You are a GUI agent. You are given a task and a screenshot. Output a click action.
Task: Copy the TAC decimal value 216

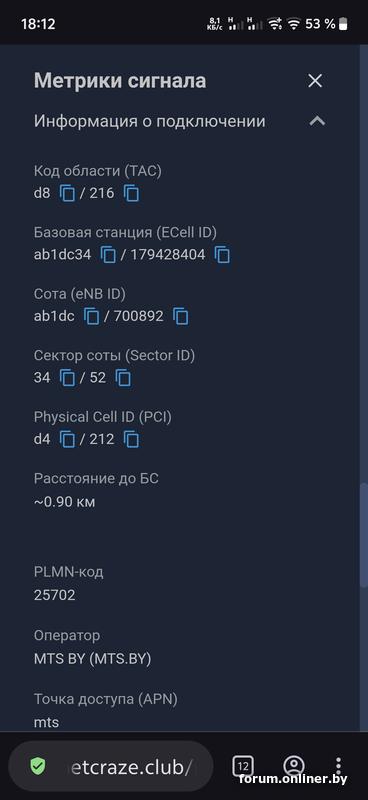pyautogui.click(x=132, y=193)
